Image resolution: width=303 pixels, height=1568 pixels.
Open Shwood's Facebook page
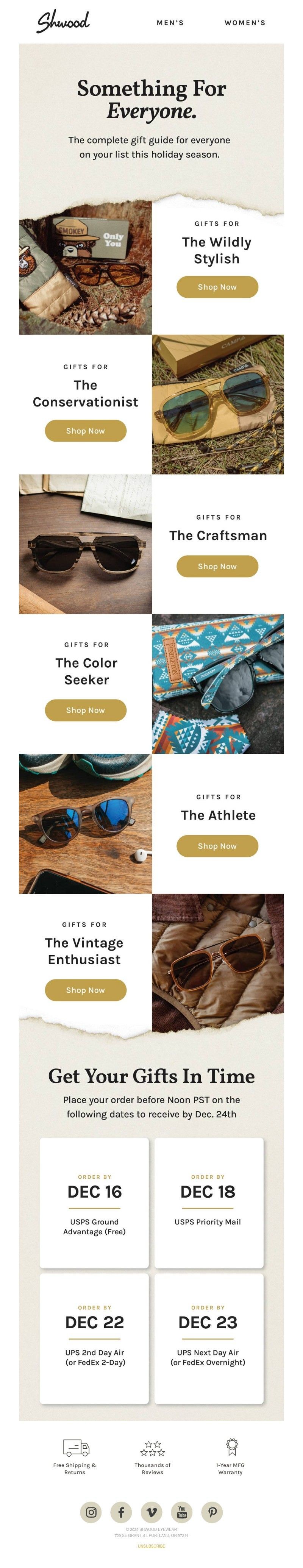pyautogui.click(x=121, y=1512)
